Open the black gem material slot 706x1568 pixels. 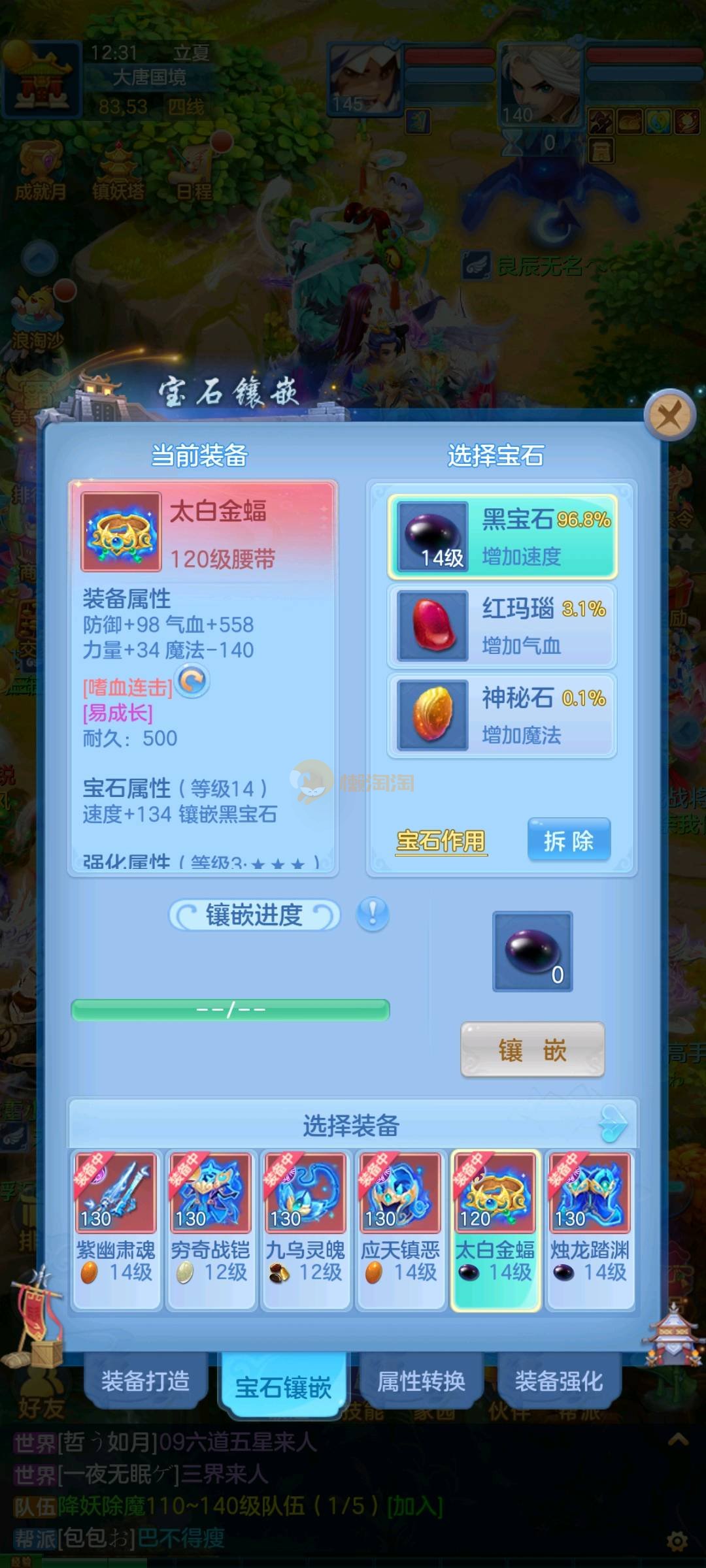pos(532,951)
